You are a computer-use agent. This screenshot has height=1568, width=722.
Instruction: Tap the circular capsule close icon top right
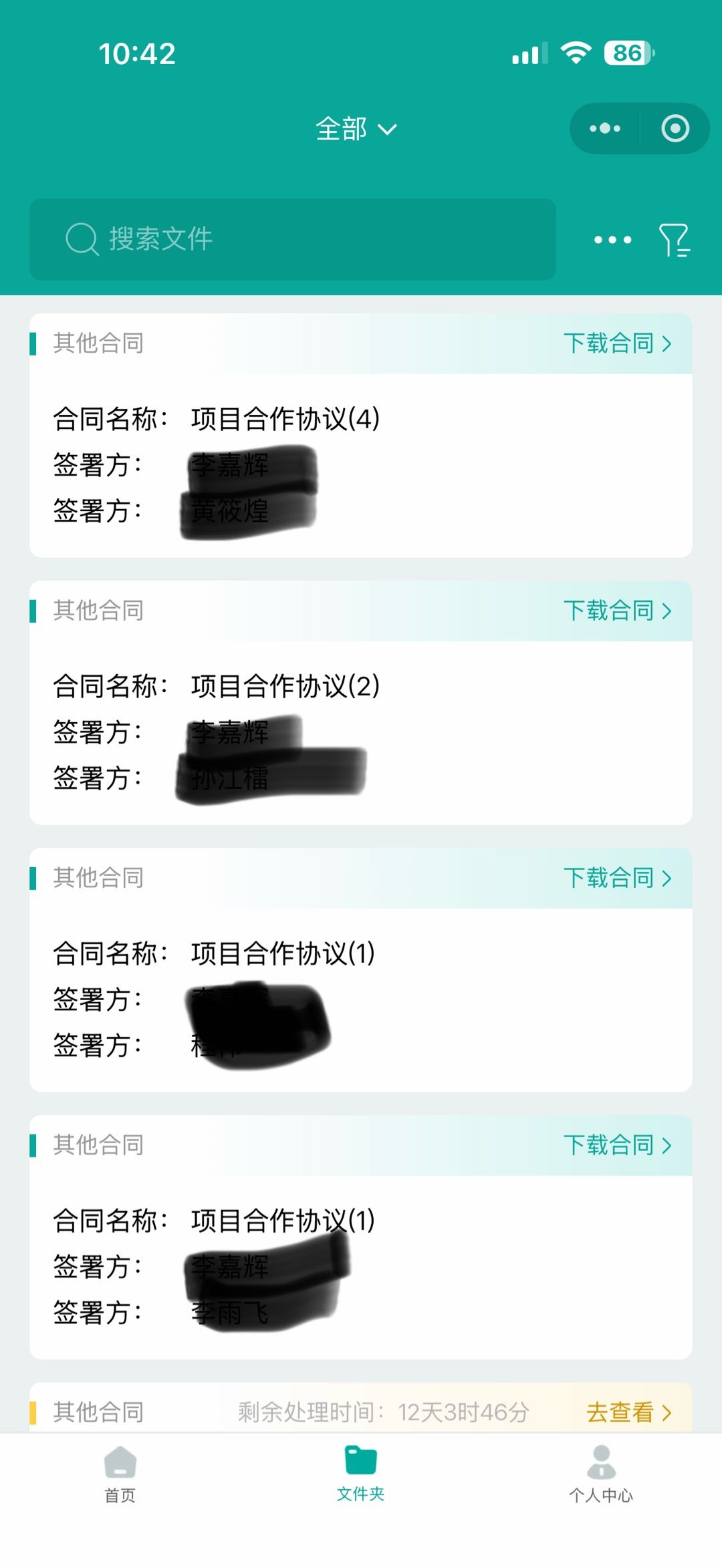675,128
